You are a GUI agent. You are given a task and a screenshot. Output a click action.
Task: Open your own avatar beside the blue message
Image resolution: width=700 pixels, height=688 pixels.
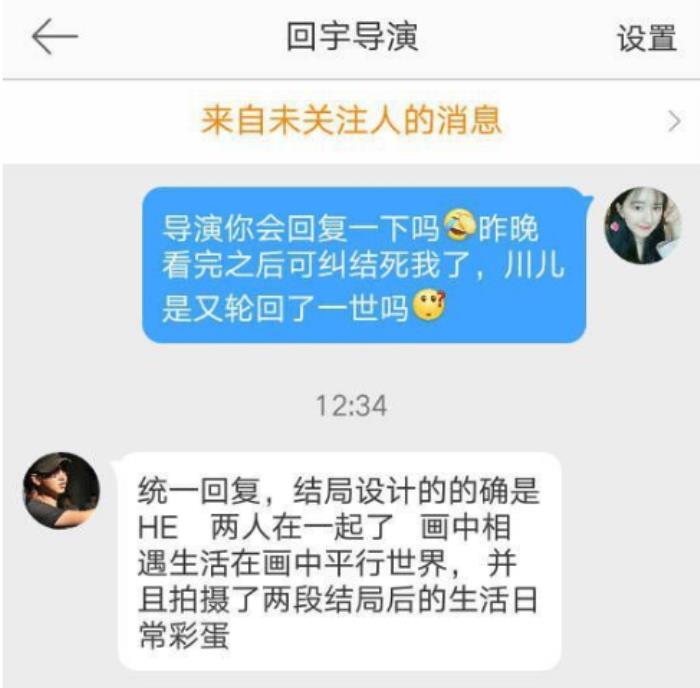642,226
